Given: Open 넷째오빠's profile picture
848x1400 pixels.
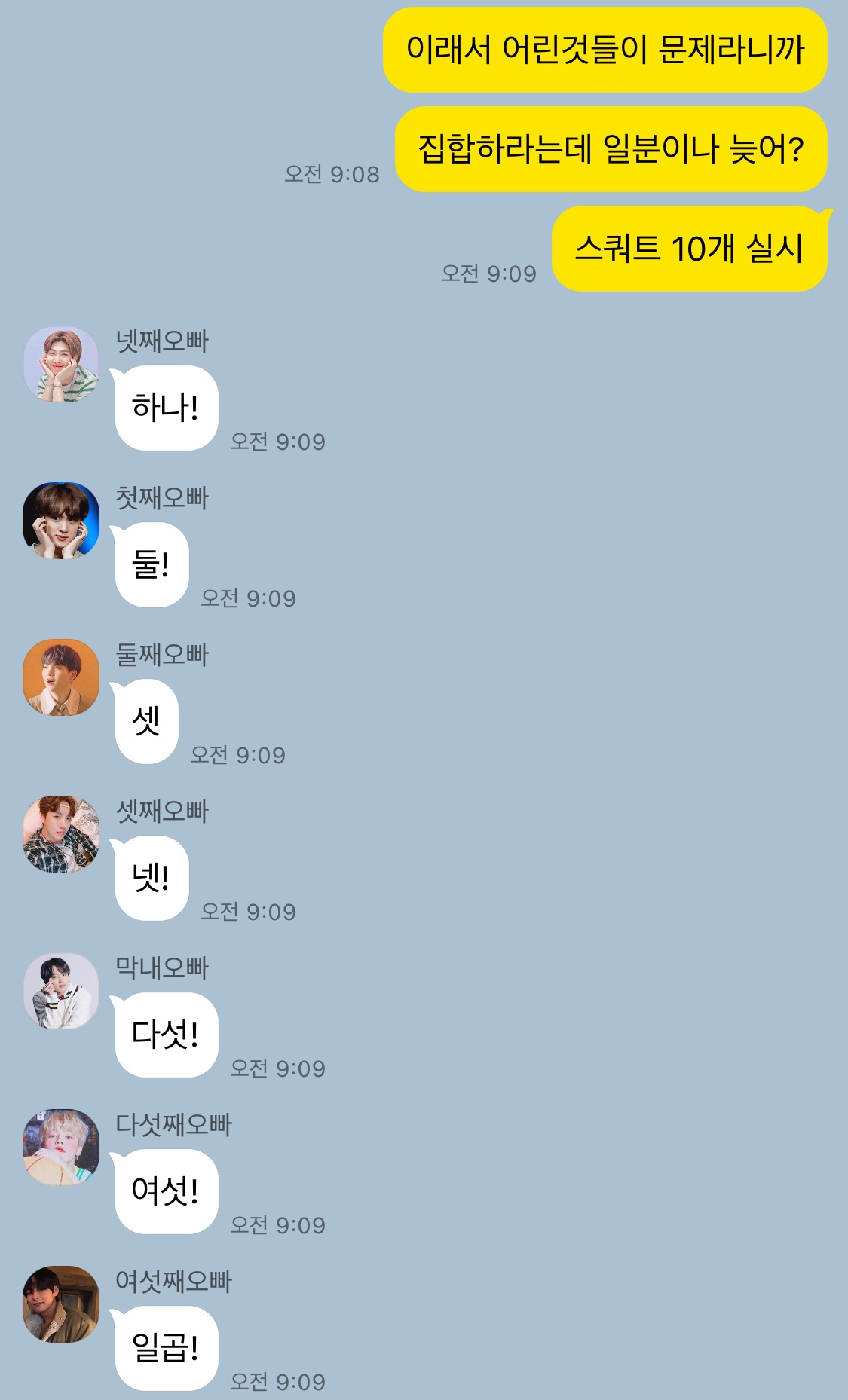Looking at the screenshot, I should [61, 365].
